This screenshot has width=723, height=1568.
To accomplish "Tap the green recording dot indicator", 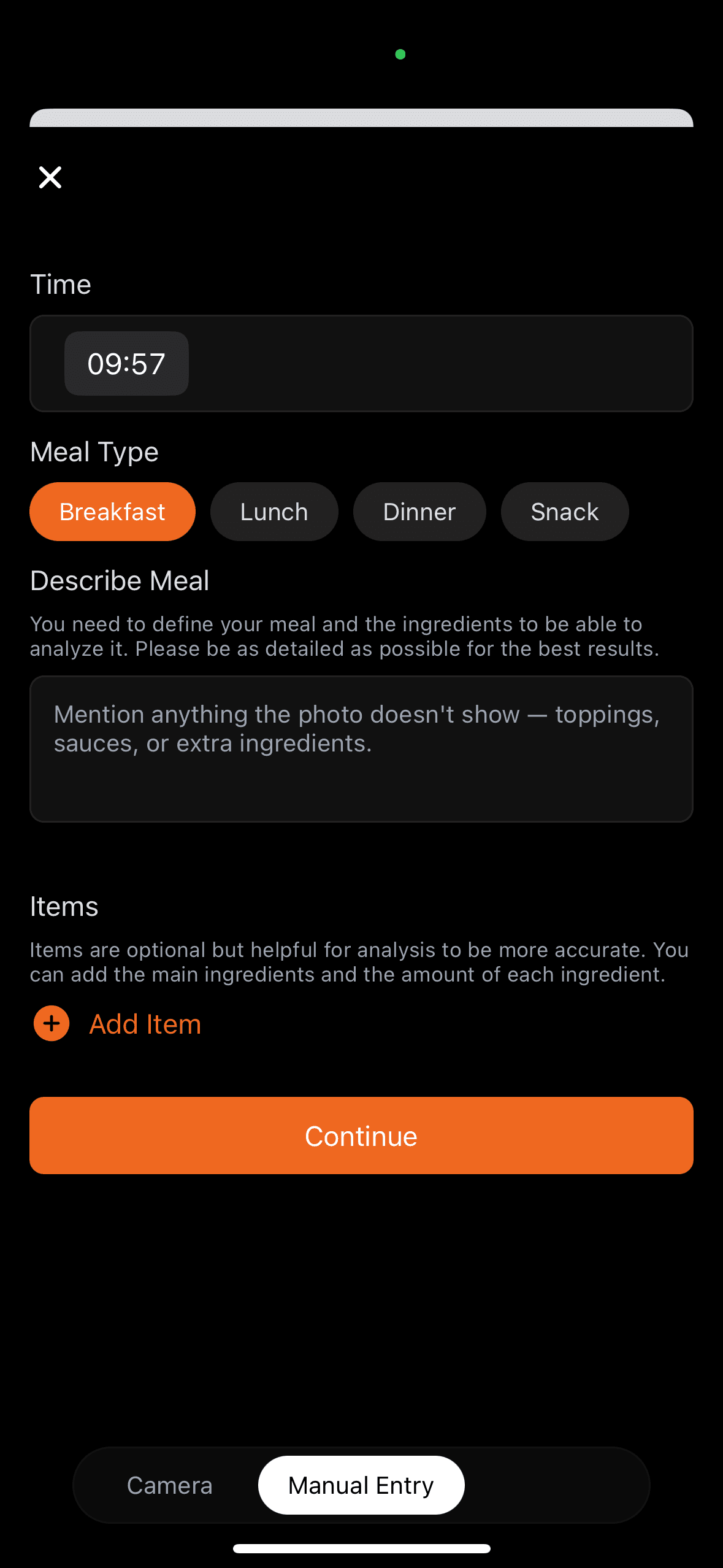I will click(x=401, y=54).
